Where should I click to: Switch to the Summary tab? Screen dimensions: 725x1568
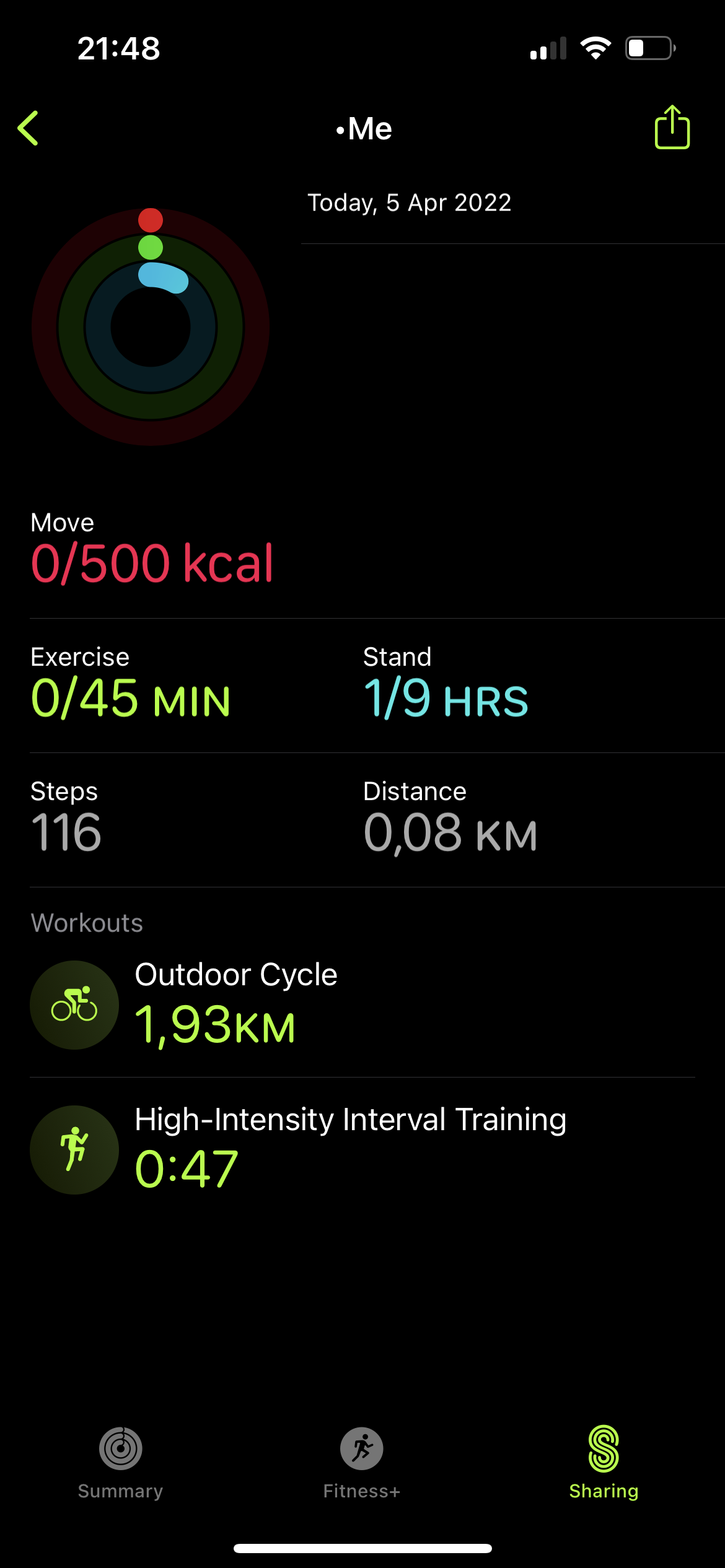click(120, 1468)
